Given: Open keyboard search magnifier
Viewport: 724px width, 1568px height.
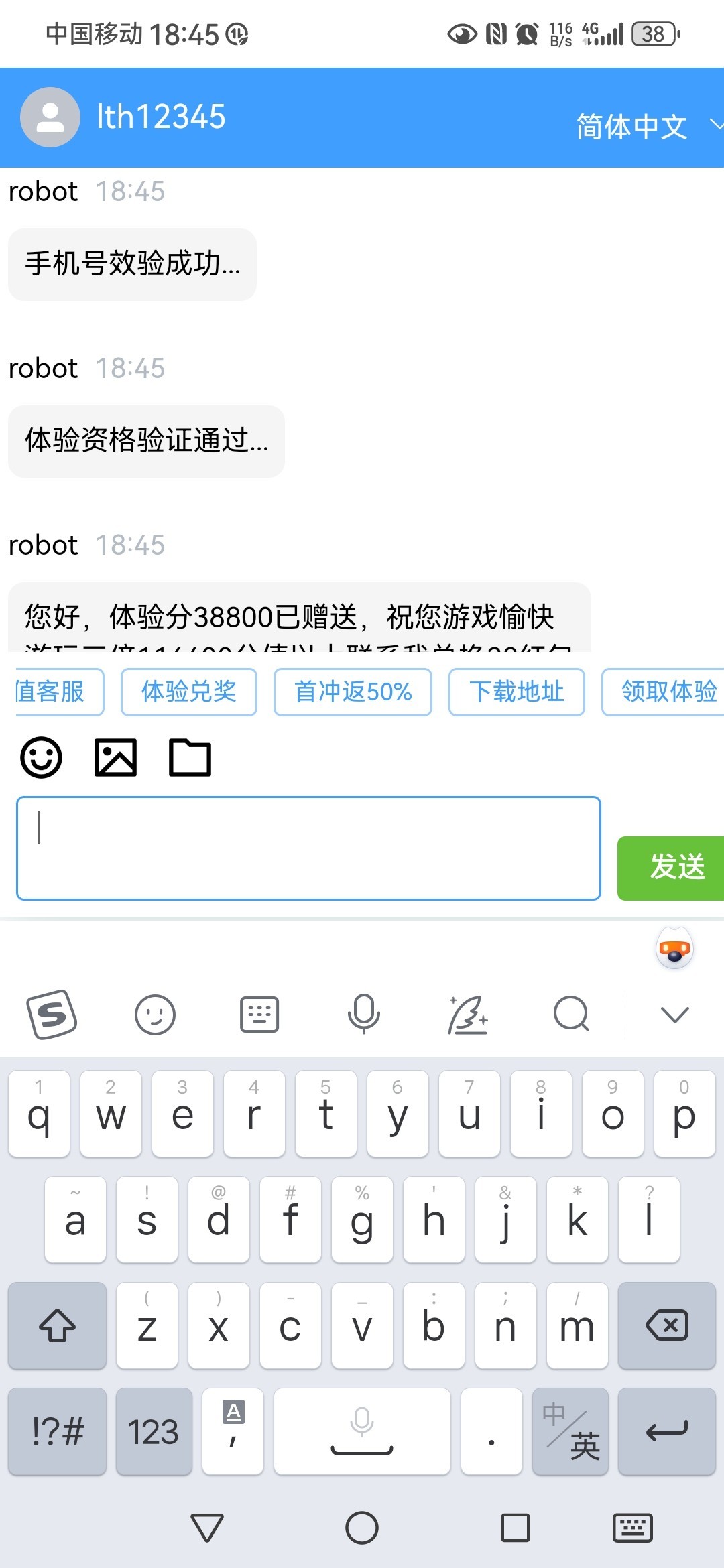Looking at the screenshot, I should tap(571, 1014).
